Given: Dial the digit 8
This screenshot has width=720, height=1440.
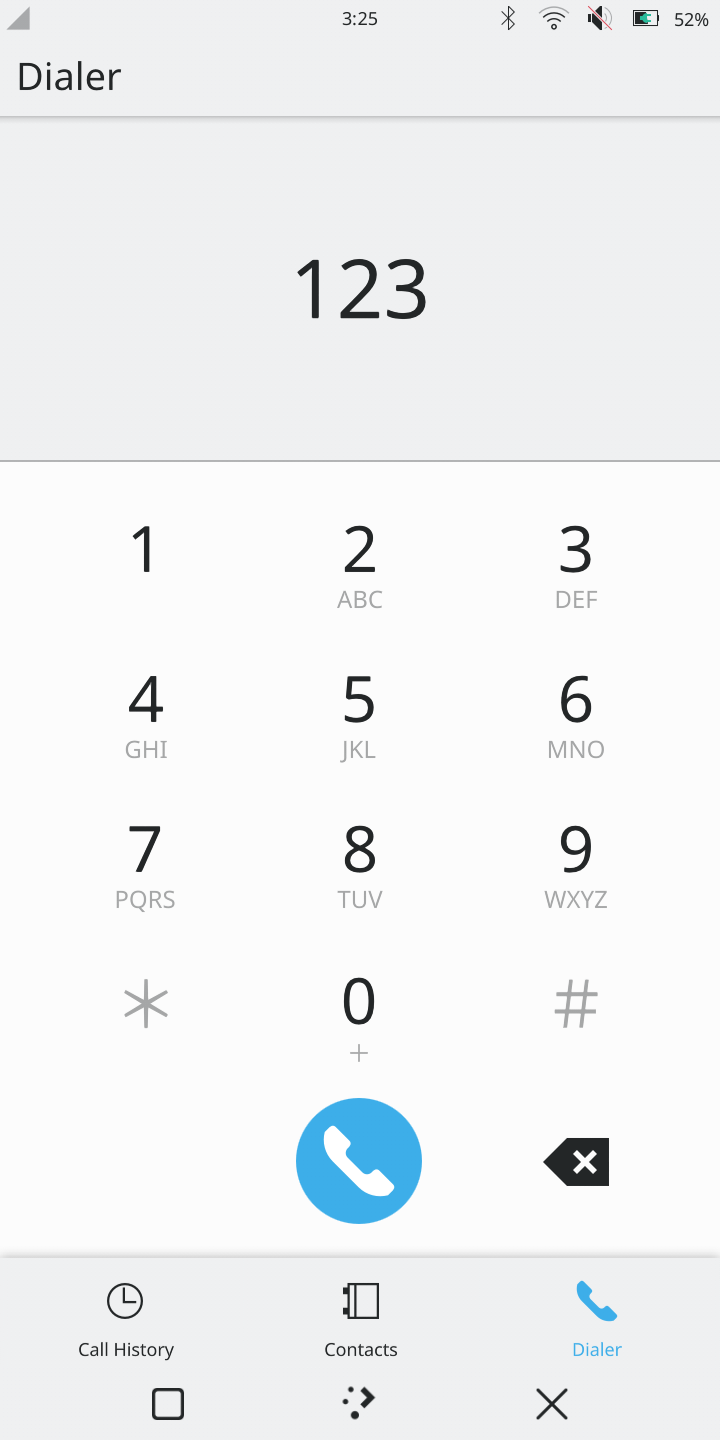Looking at the screenshot, I should point(360,864).
